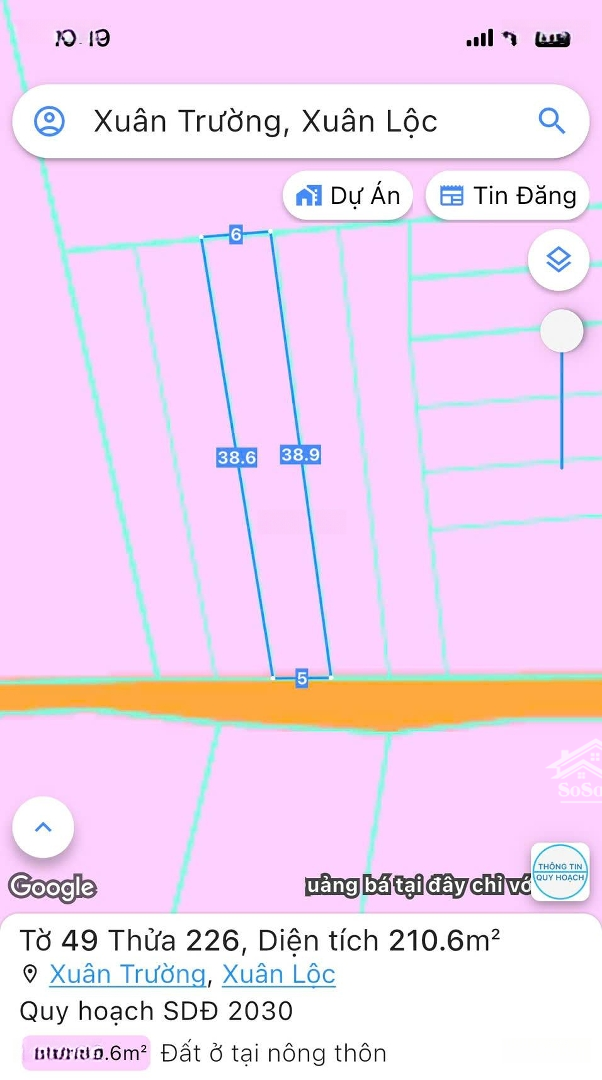The image size is (602, 1080).
Task: Tap the search magnifier icon
Action: click(x=552, y=122)
